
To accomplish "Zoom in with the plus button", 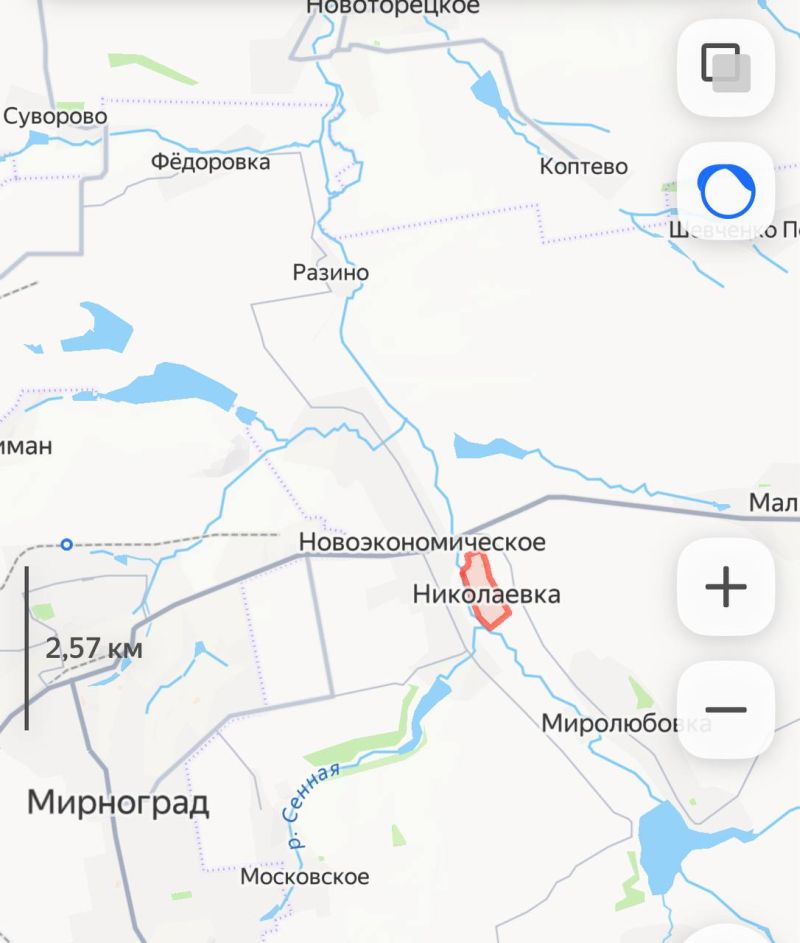I will (726, 587).
